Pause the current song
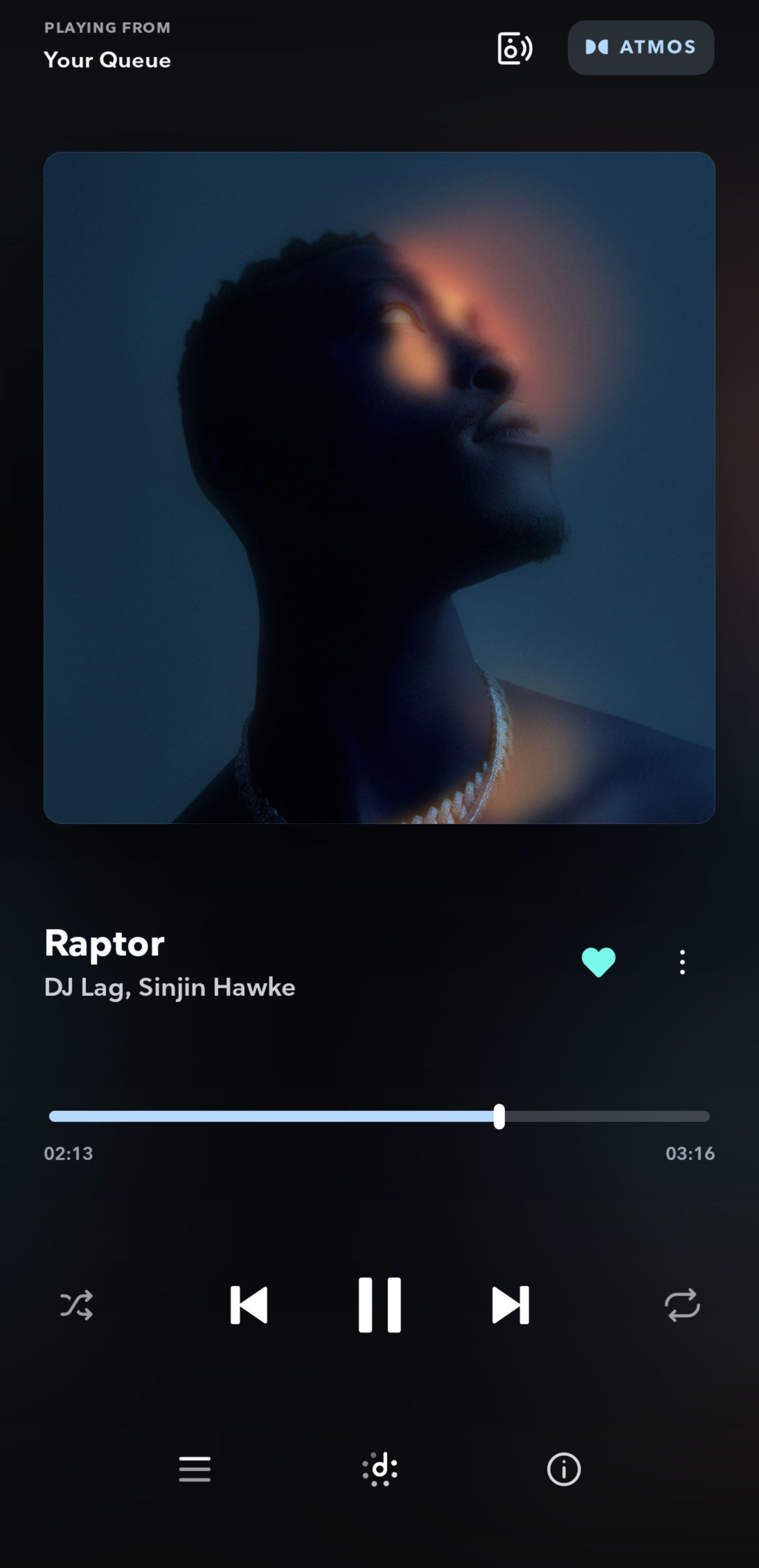This screenshot has width=759, height=1568. [x=380, y=1304]
